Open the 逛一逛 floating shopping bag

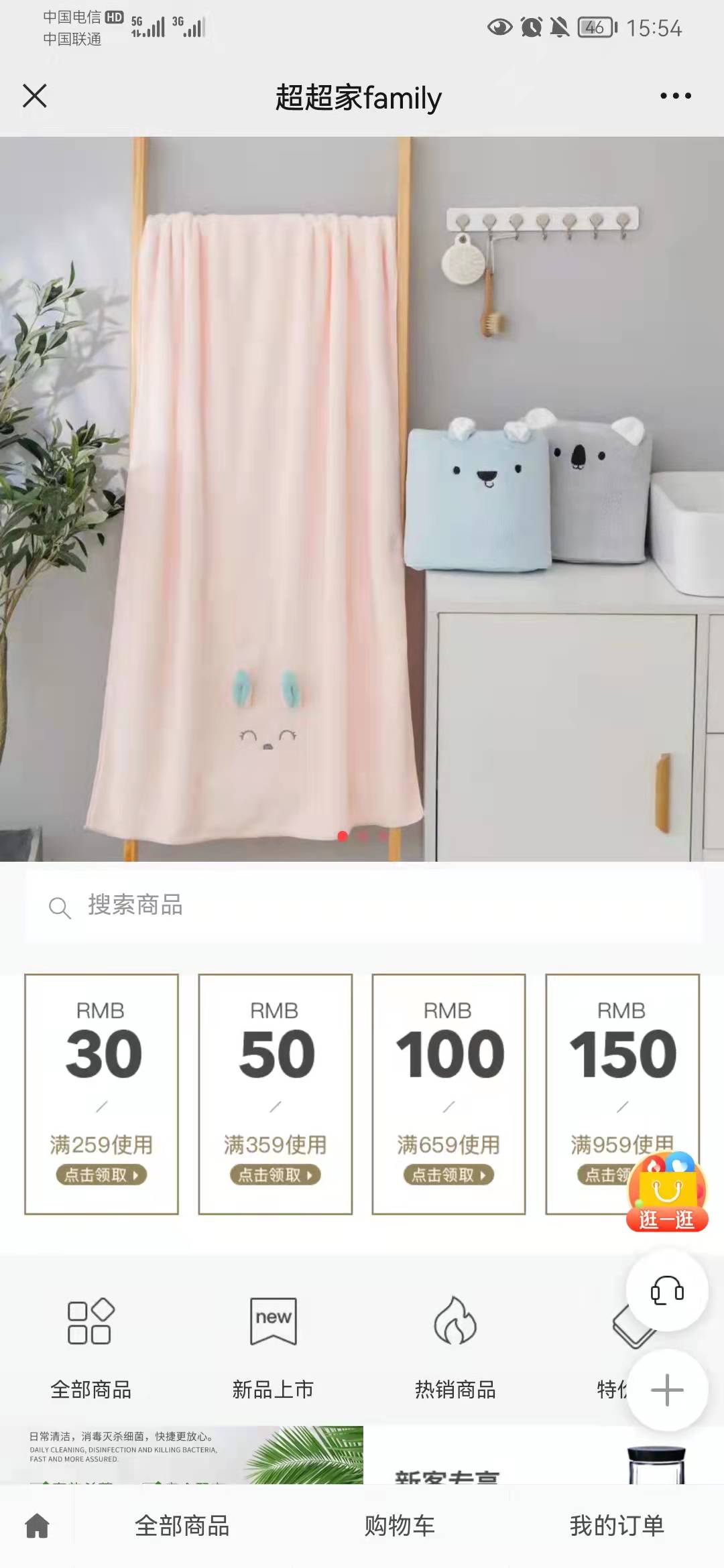pyautogui.click(x=666, y=1194)
